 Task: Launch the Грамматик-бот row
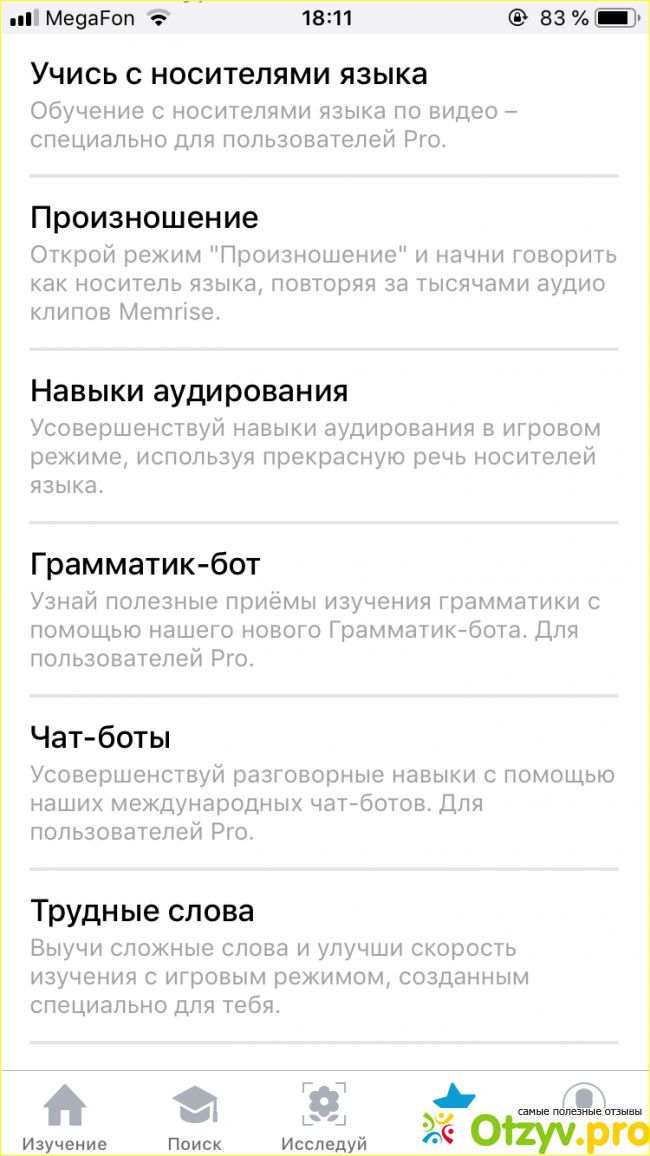[x=324, y=608]
